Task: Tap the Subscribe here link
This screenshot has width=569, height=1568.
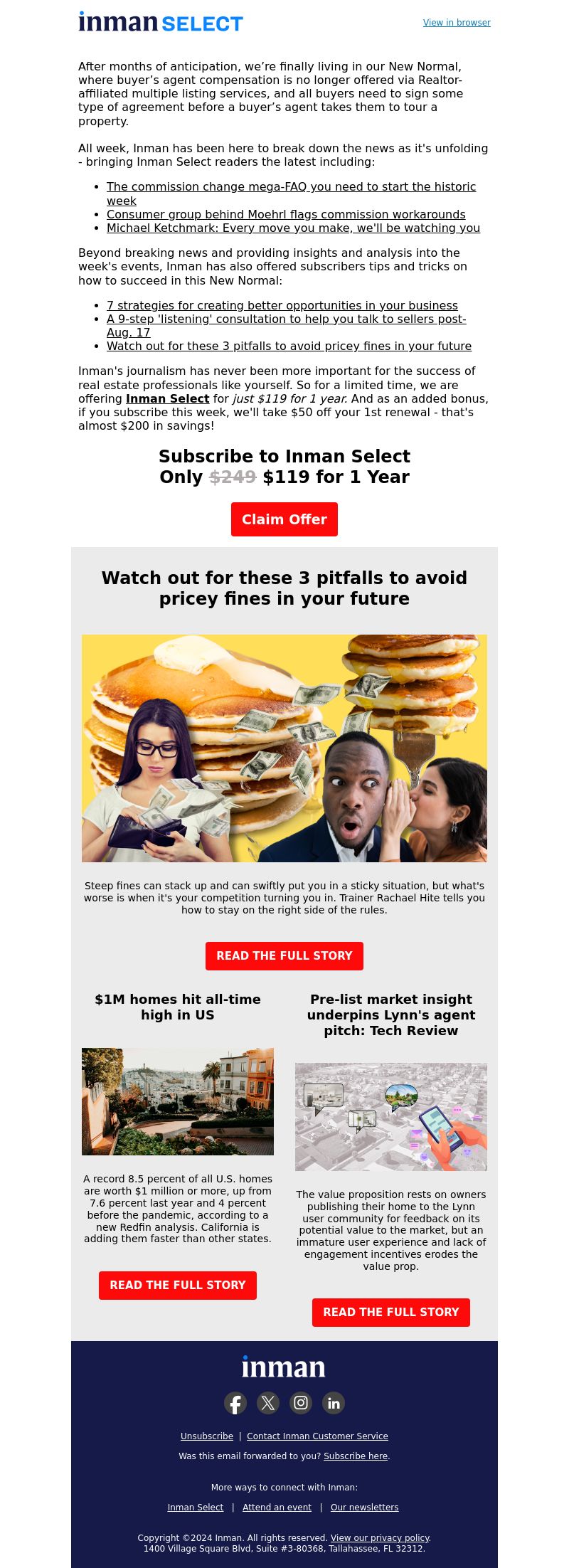Action: [x=356, y=1456]
